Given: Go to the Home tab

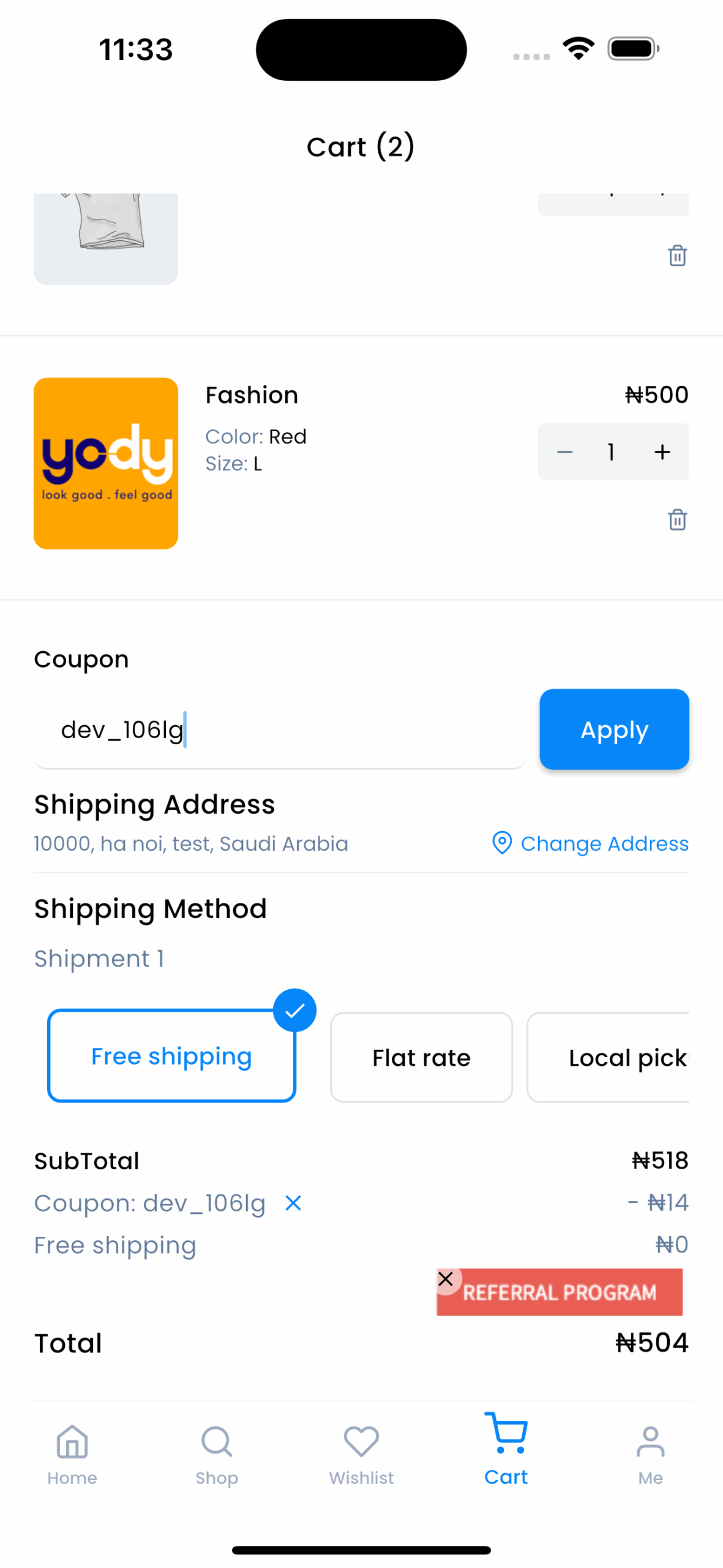Looking at the screenshot, I should [72, 1455].
